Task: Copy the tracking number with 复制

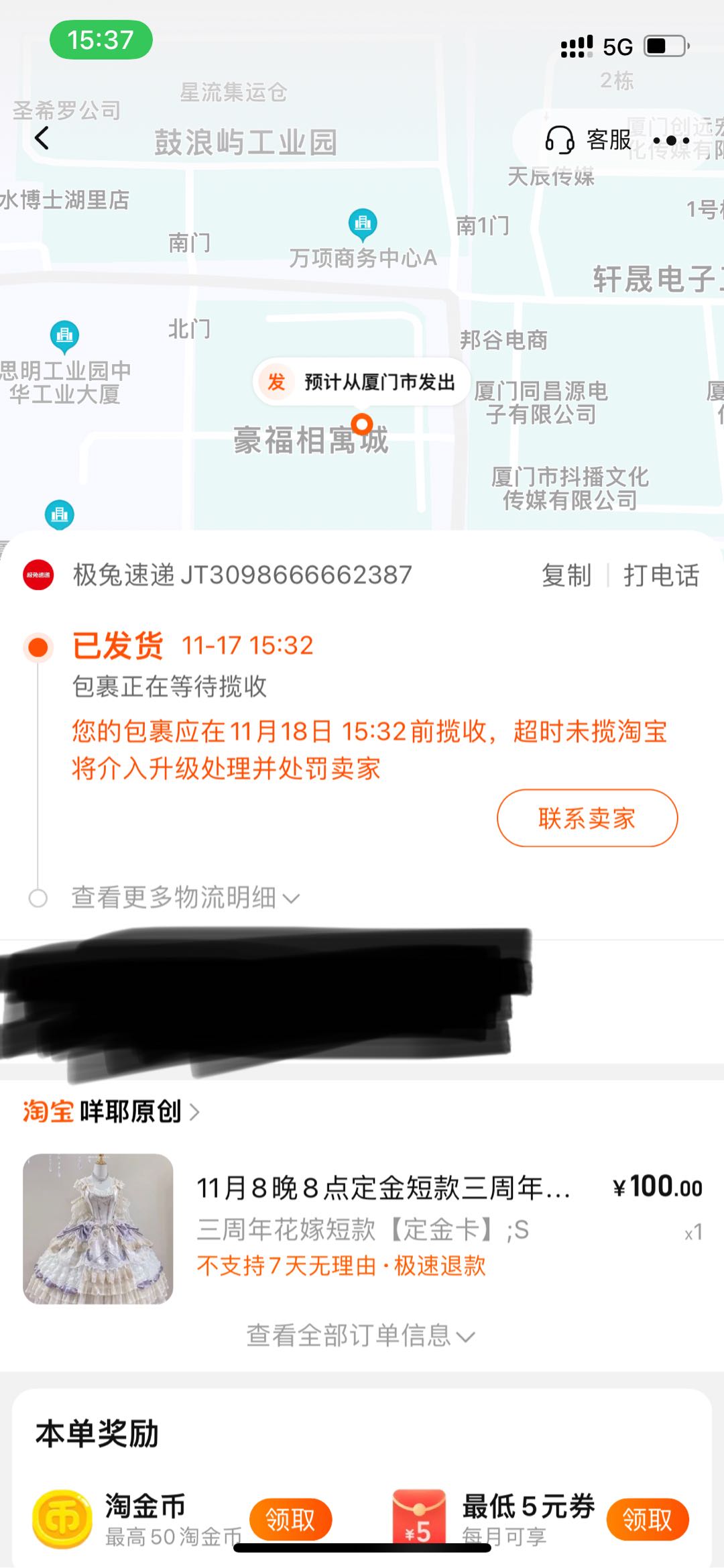Action: (x=566, y=575)
